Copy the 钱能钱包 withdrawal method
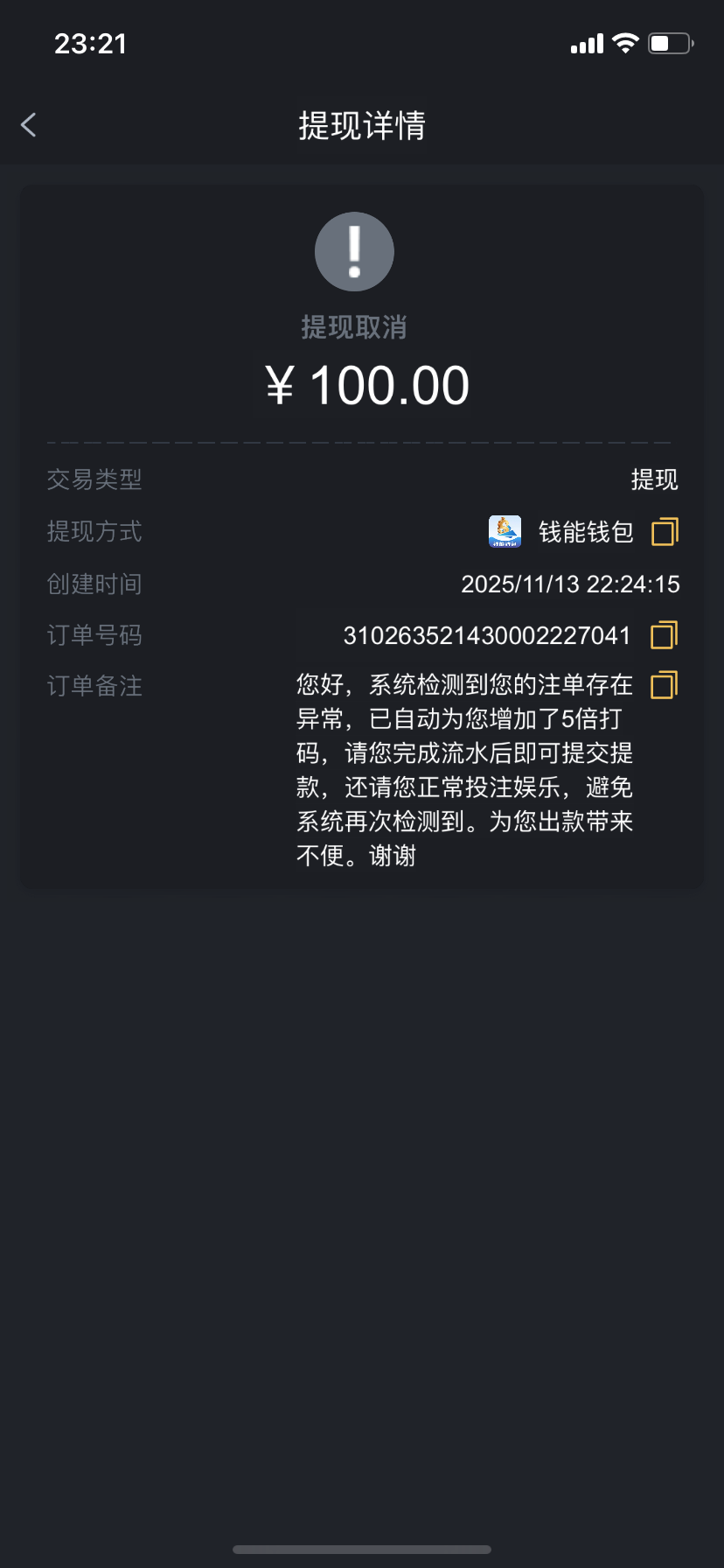 (663, 531)
